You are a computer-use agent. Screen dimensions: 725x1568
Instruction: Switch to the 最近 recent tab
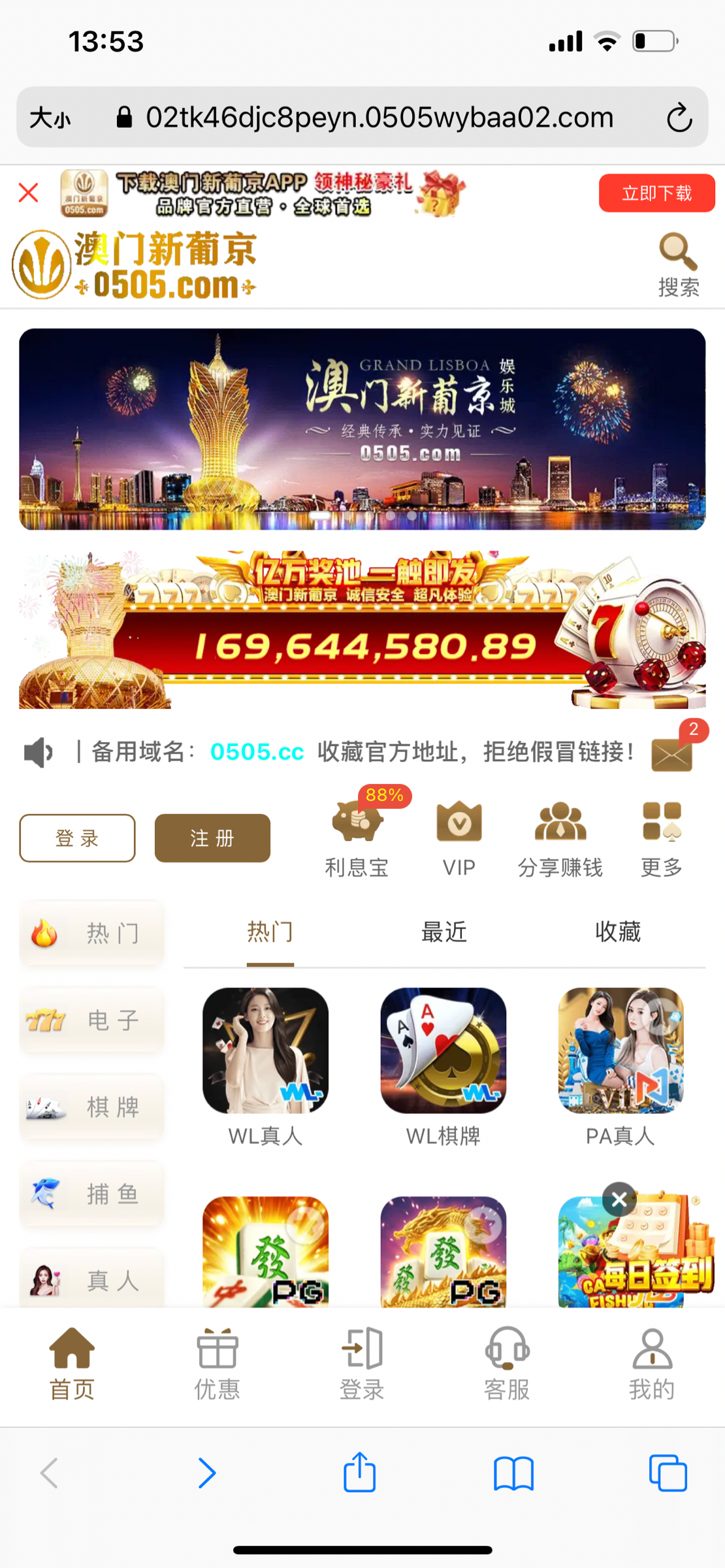click(443, 932)
